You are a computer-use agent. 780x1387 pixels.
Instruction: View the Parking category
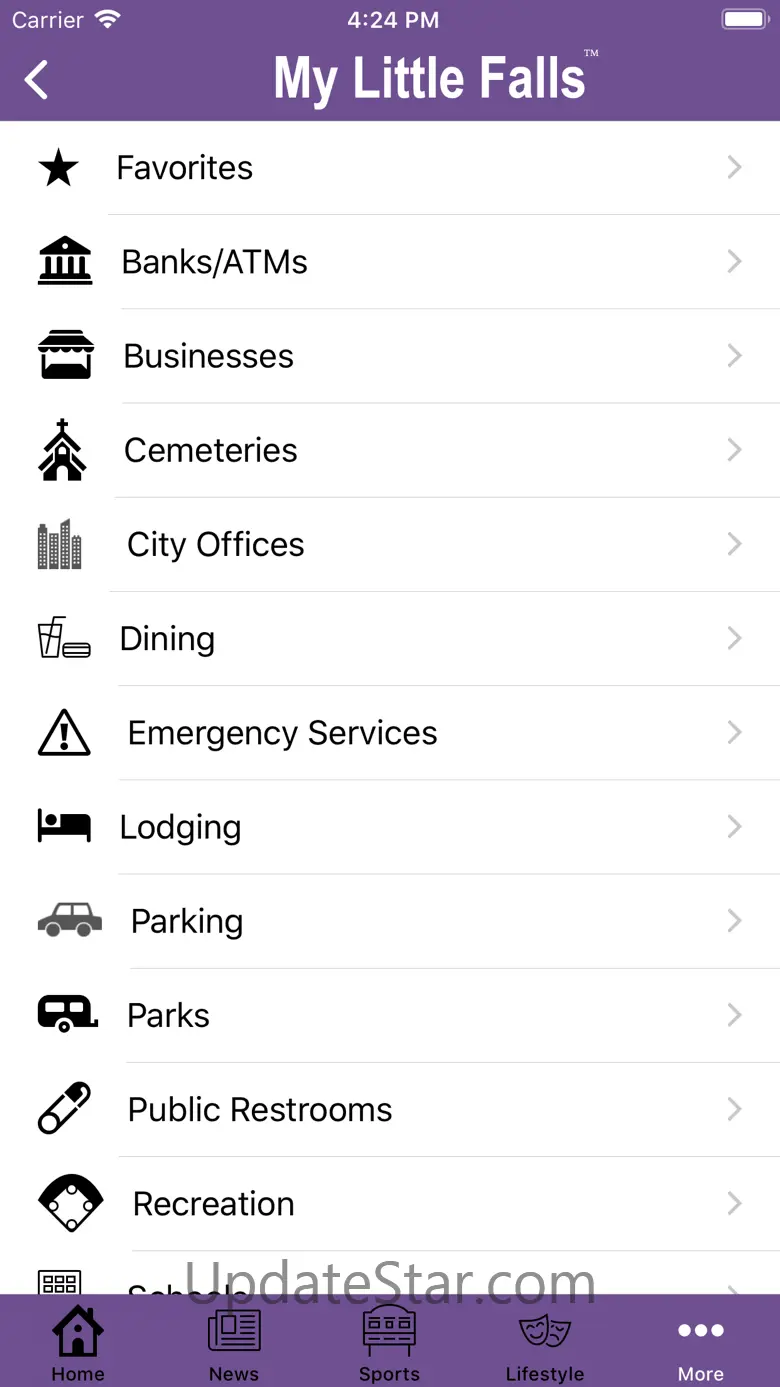[390, 921]
